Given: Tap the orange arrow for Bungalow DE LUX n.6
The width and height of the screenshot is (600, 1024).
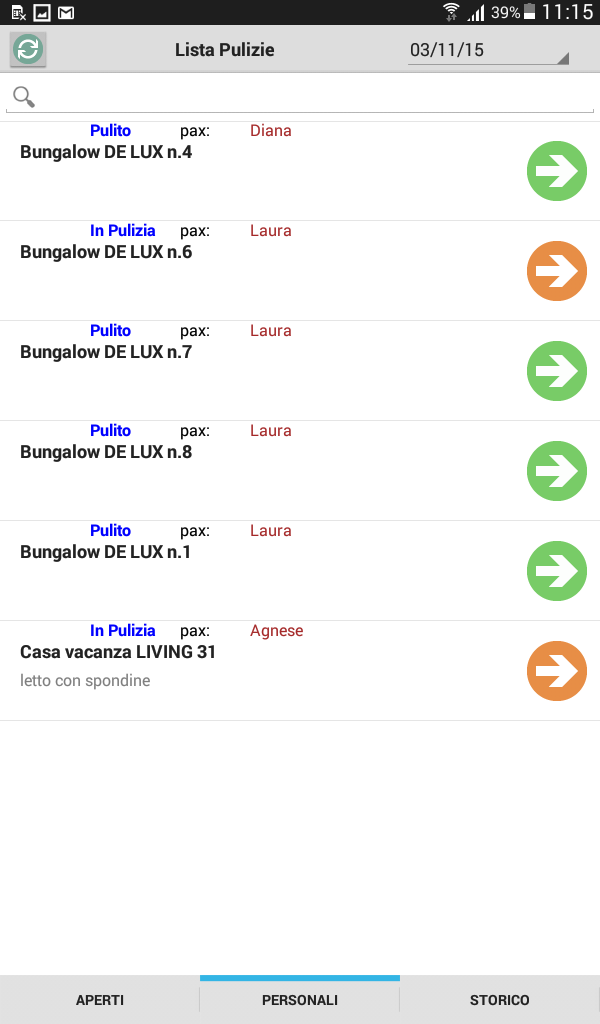Looking at the screenshot, I should click(x=557, y=270).
